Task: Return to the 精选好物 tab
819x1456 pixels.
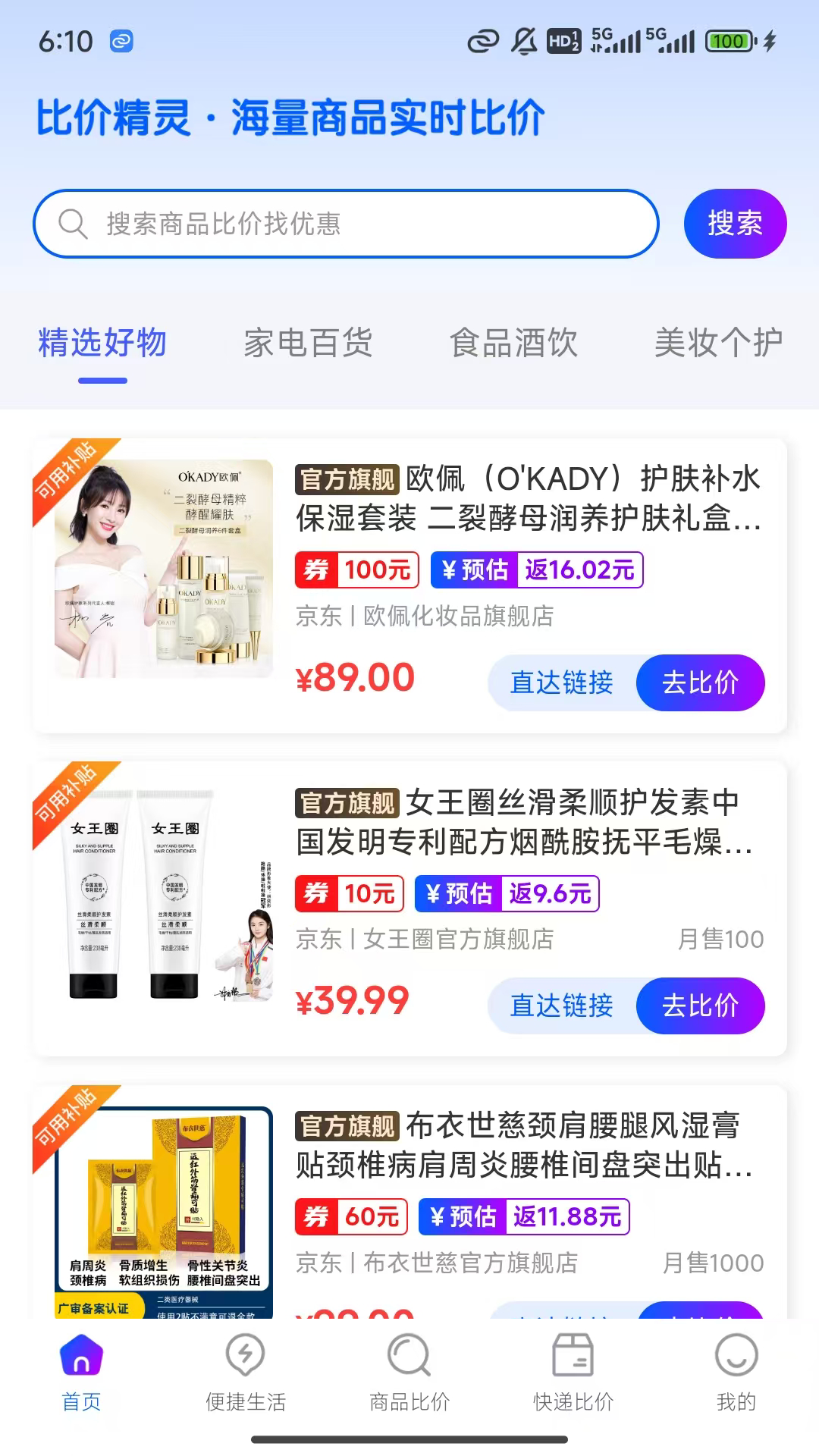Action: coord(101,344)
